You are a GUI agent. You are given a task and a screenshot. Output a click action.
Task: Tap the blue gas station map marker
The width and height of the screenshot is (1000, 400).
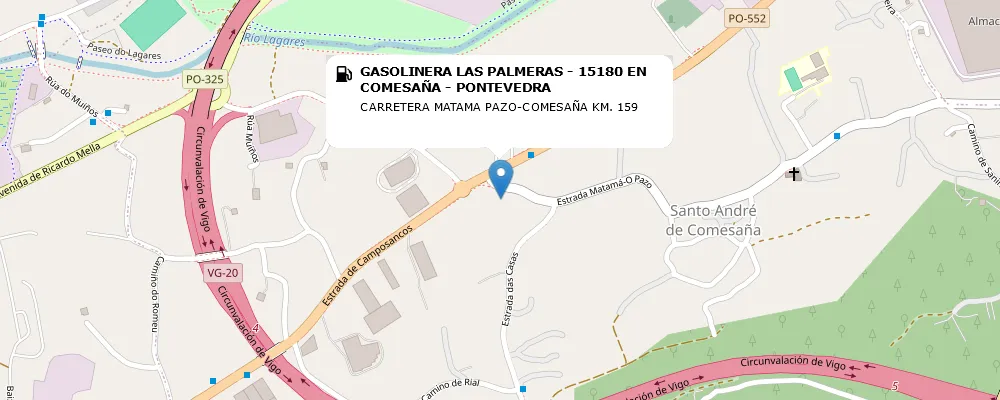click(x=500, y=177)
